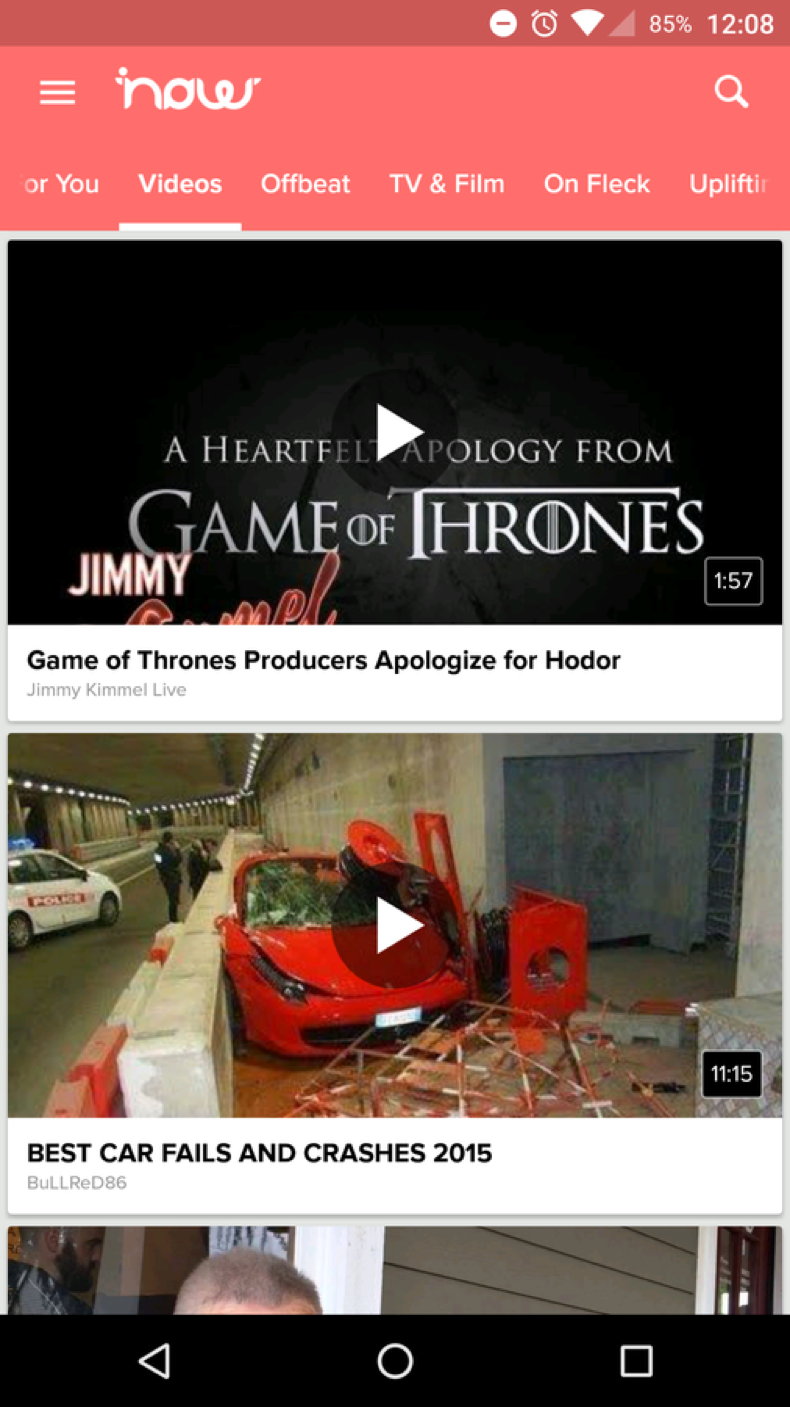Viewport: 790px width, 1407px height.
Task: Open the partially visible third video card
Action: click(395, 1270)
